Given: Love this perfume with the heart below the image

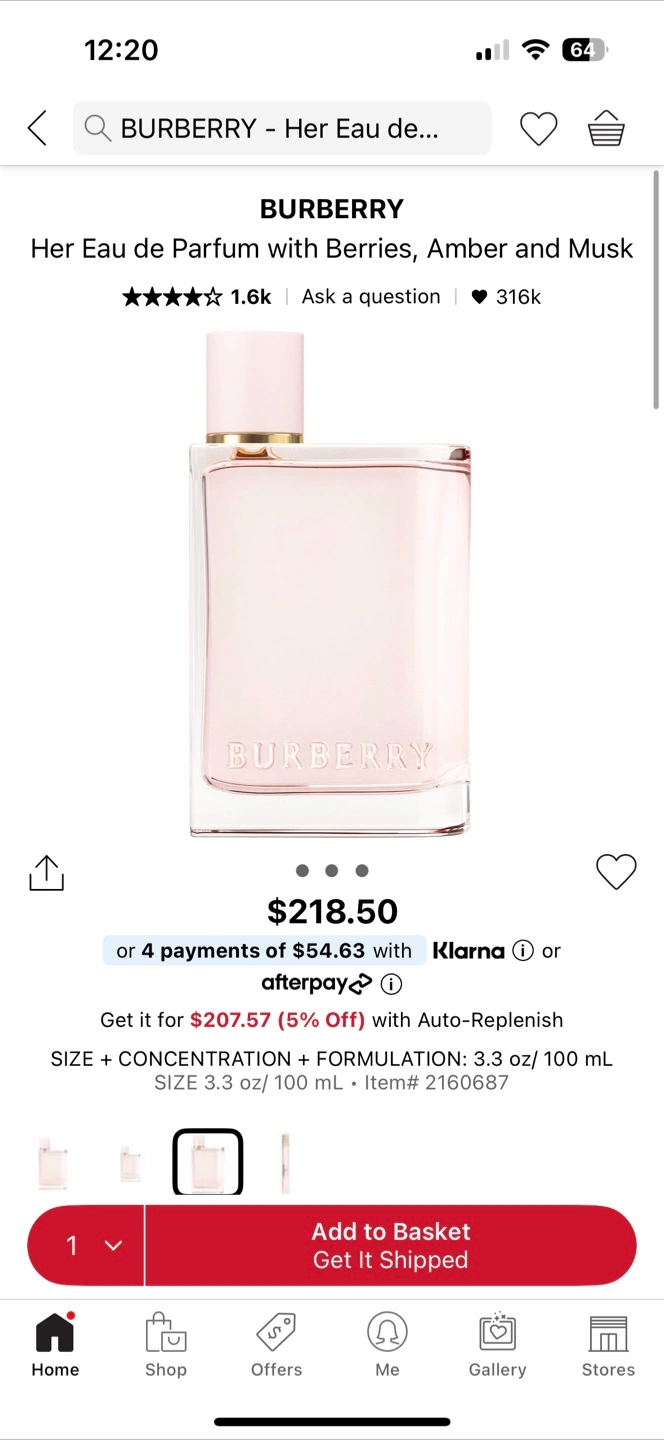Looking at the screenshot, I should point(616,872).
